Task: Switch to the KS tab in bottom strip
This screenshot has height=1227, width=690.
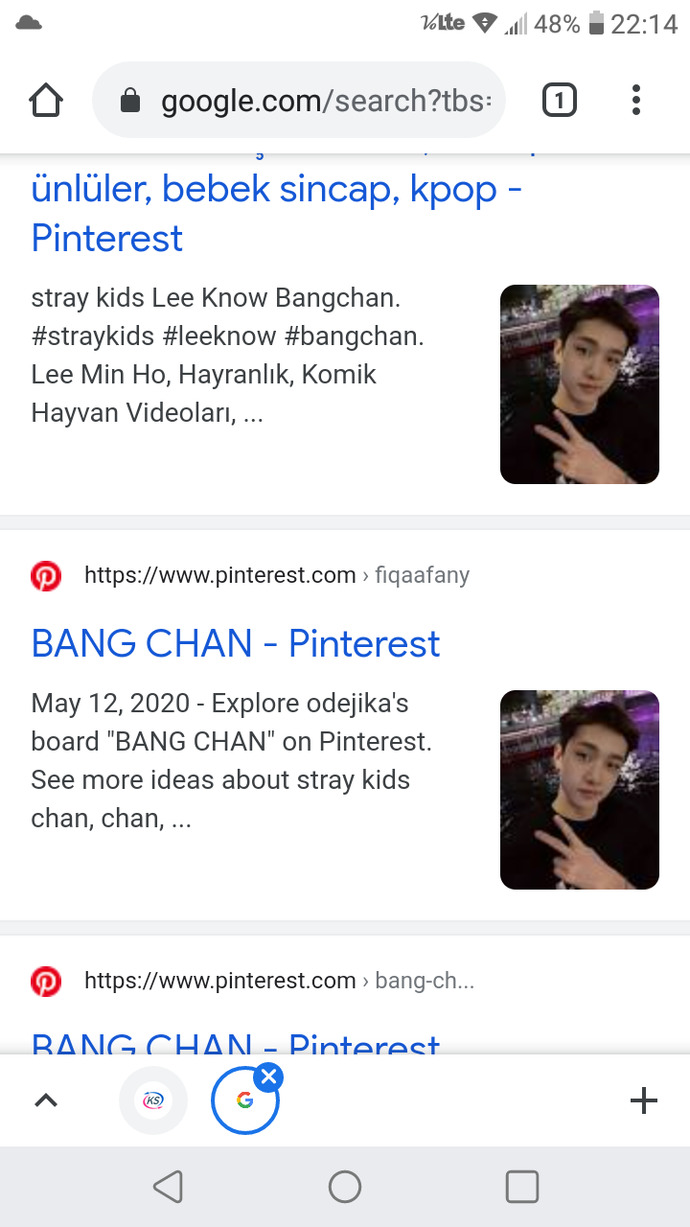Action: (x=153, y=1101)
